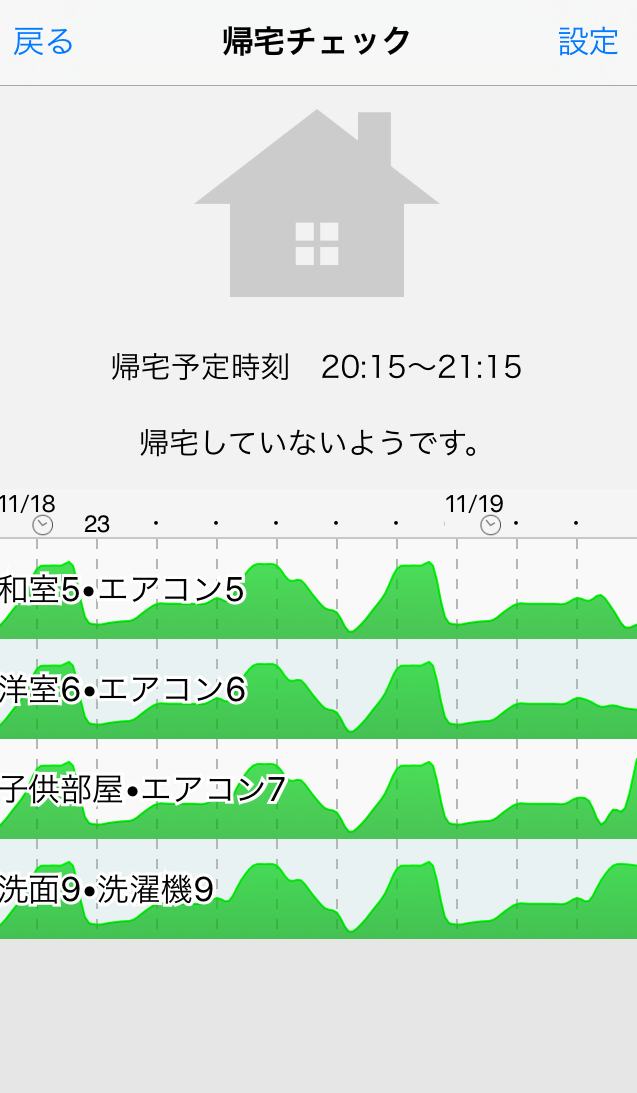The image size is (637, 1093).
Task: Open 設定 settings
Action: click(588, 42)
